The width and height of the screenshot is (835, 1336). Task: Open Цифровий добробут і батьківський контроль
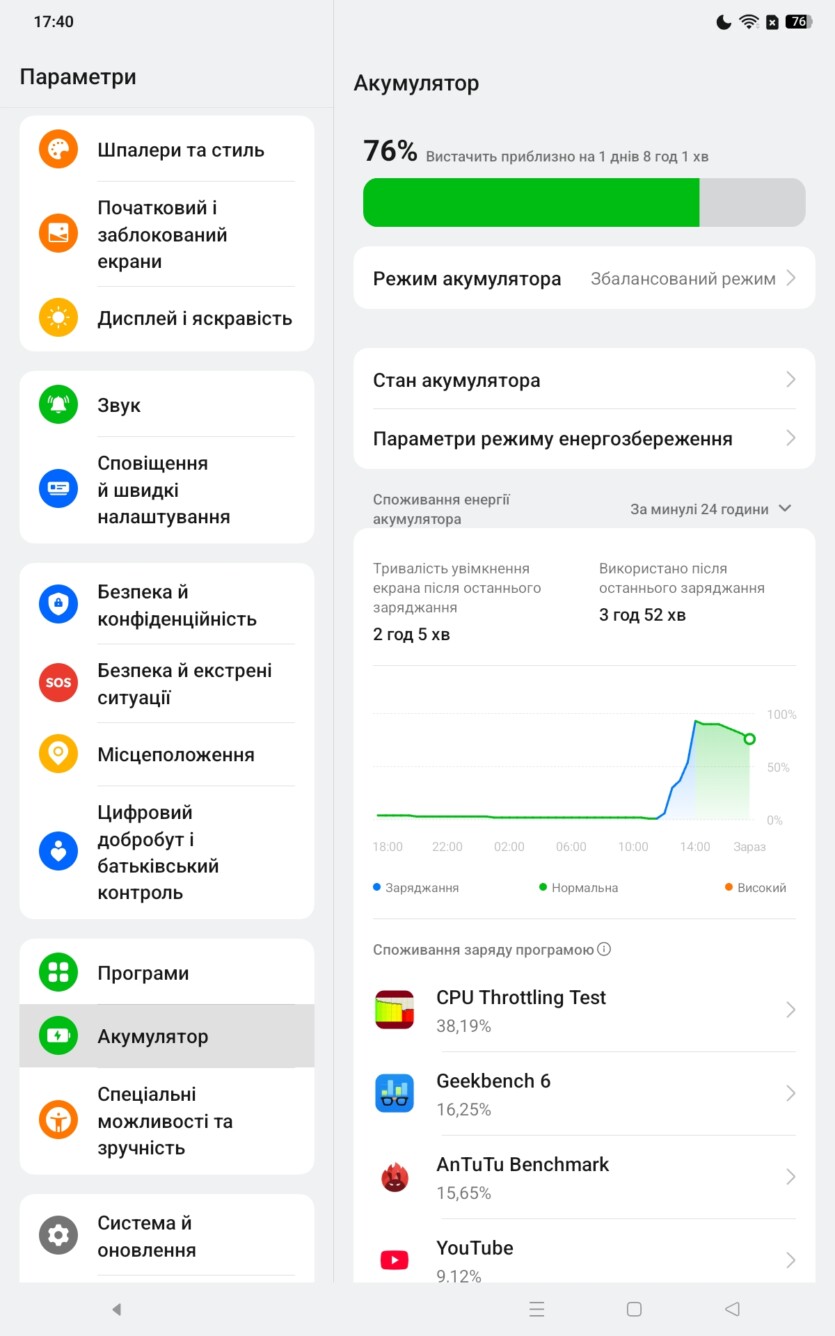click(x=166, y=852)
